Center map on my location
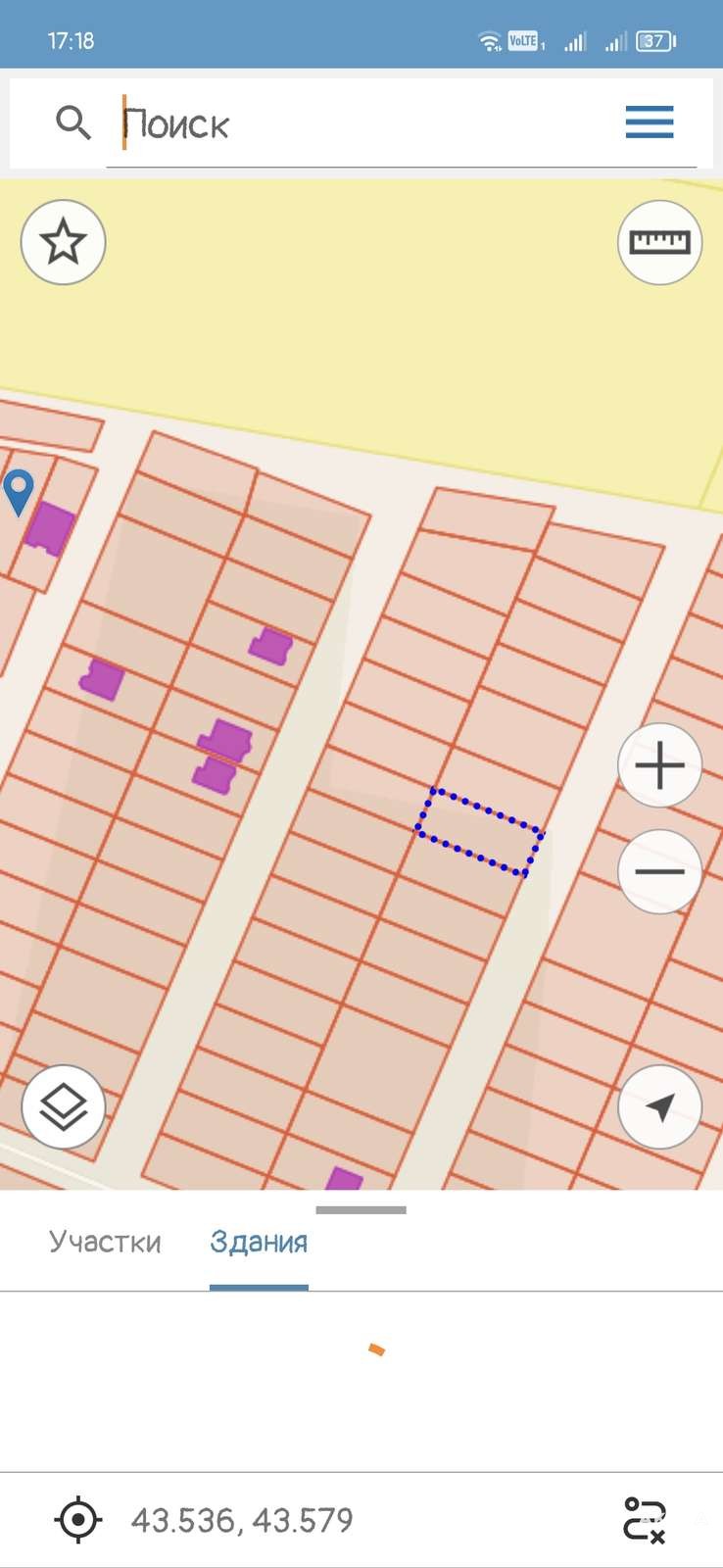Image resolution: width=723 pixels, height=1568 pixels. click(x=659, y=1107)
